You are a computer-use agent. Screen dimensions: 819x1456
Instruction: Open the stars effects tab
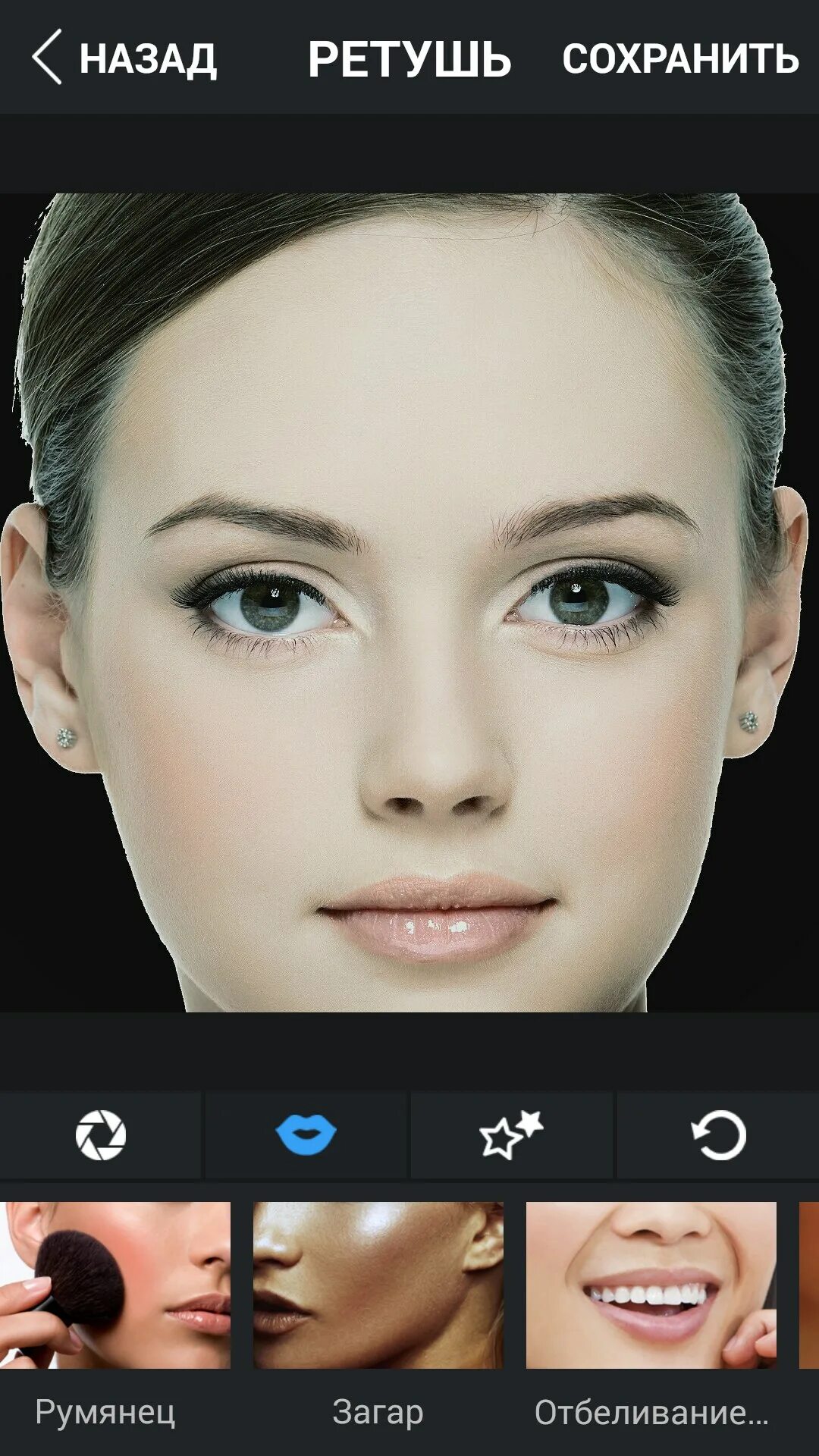pyautogui.click(x=511, y=1135)
